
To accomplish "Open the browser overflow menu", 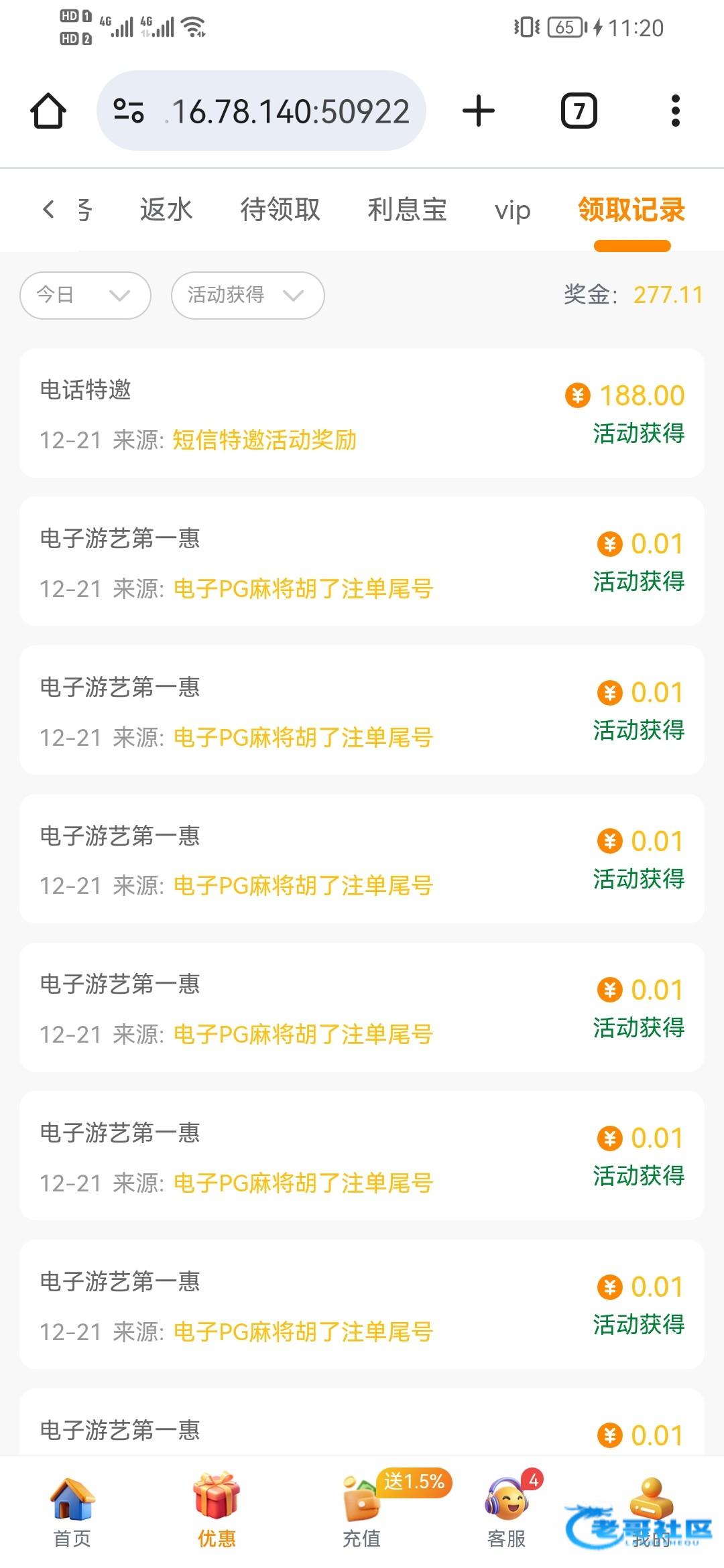I will [675, 111].
